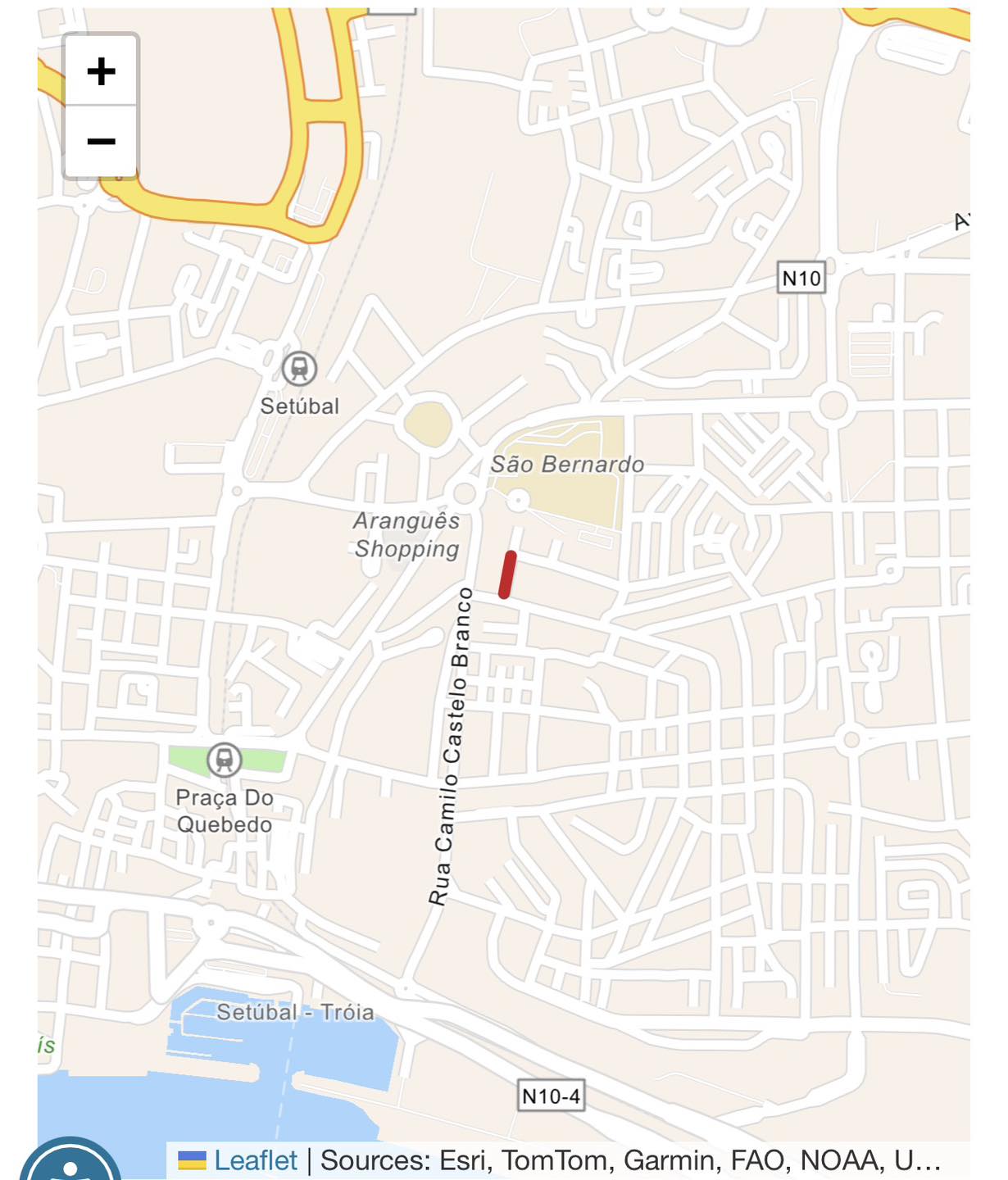Zoom out of the map

101,142
